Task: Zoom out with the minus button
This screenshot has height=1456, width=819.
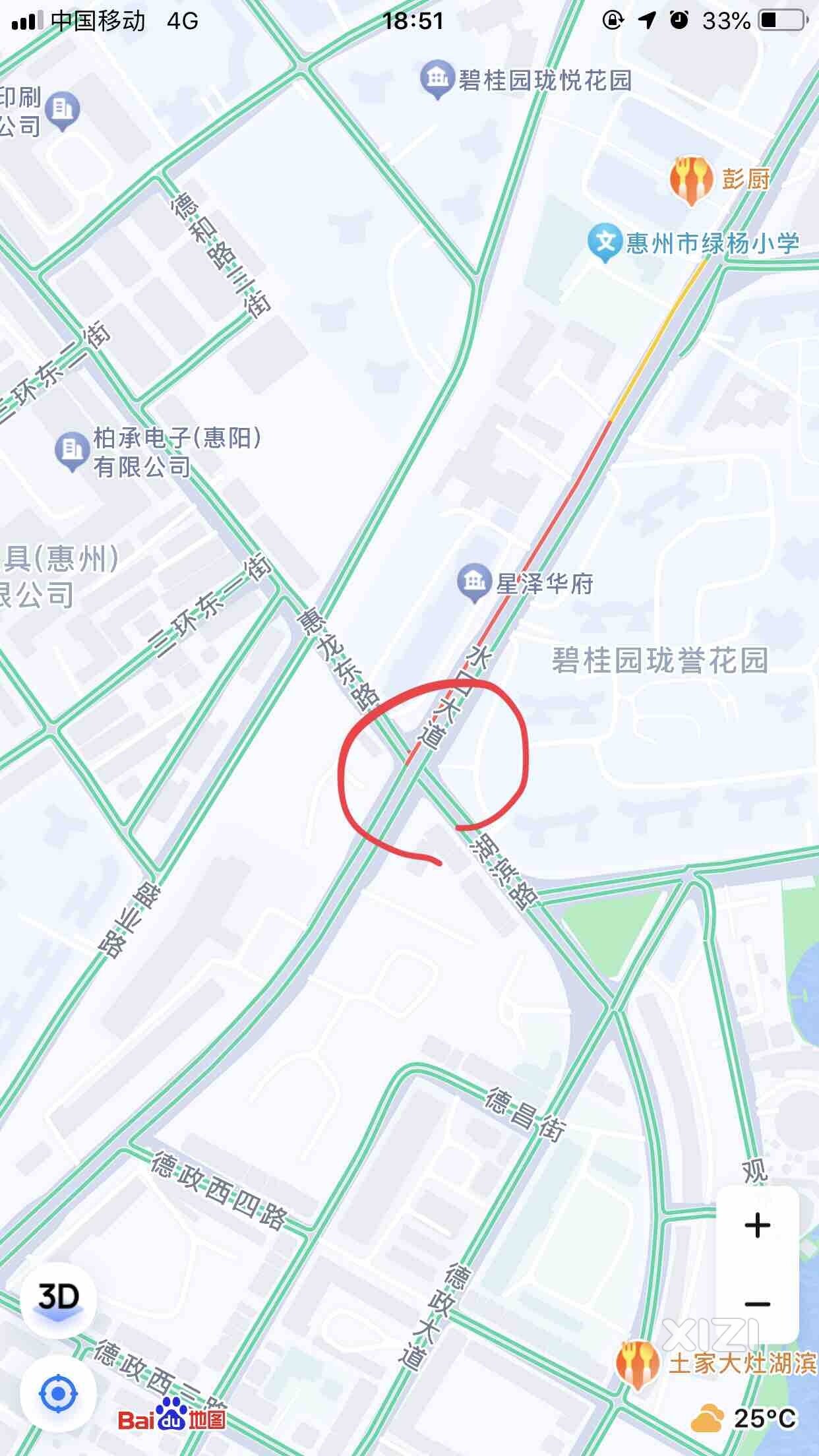Action: (757, 1304)
